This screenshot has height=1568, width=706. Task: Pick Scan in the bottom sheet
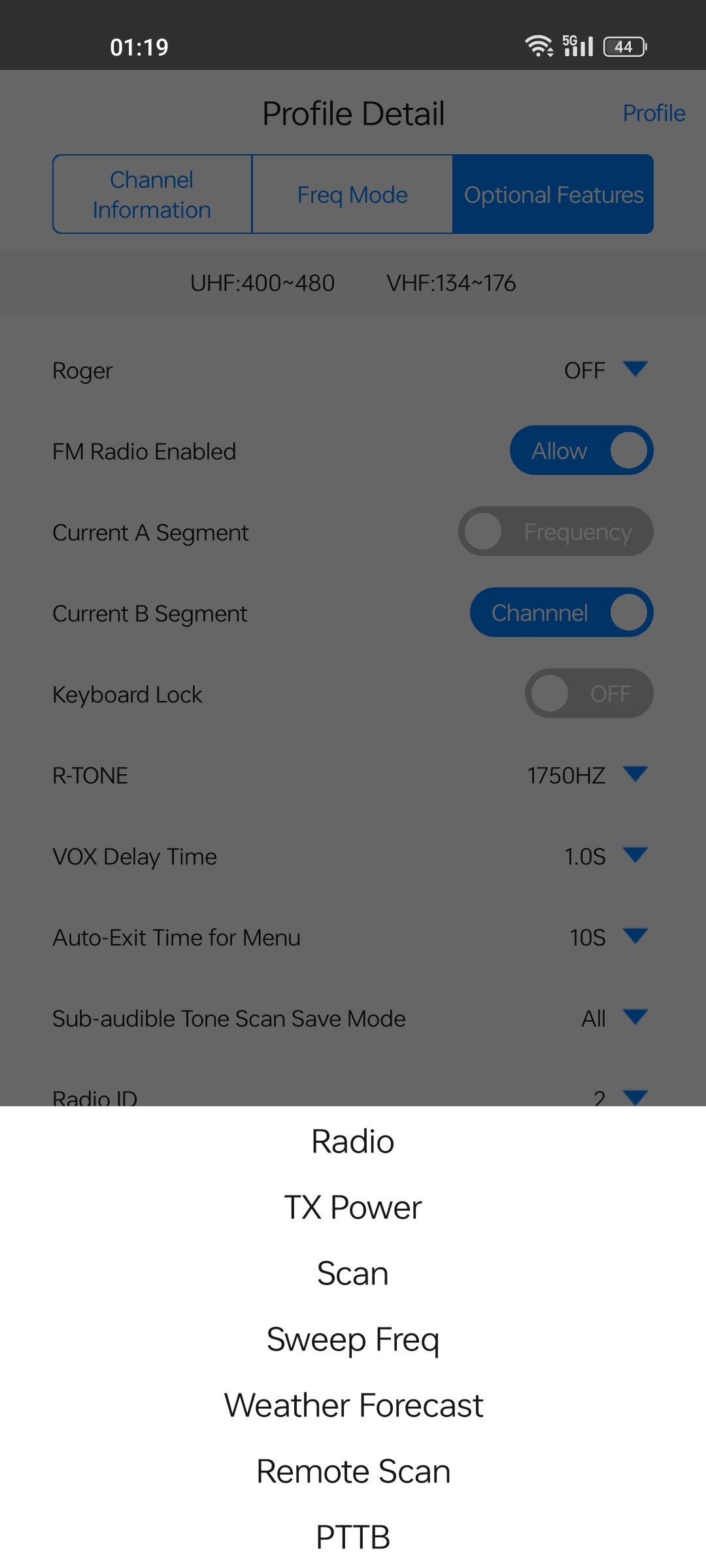[353, 1273]
